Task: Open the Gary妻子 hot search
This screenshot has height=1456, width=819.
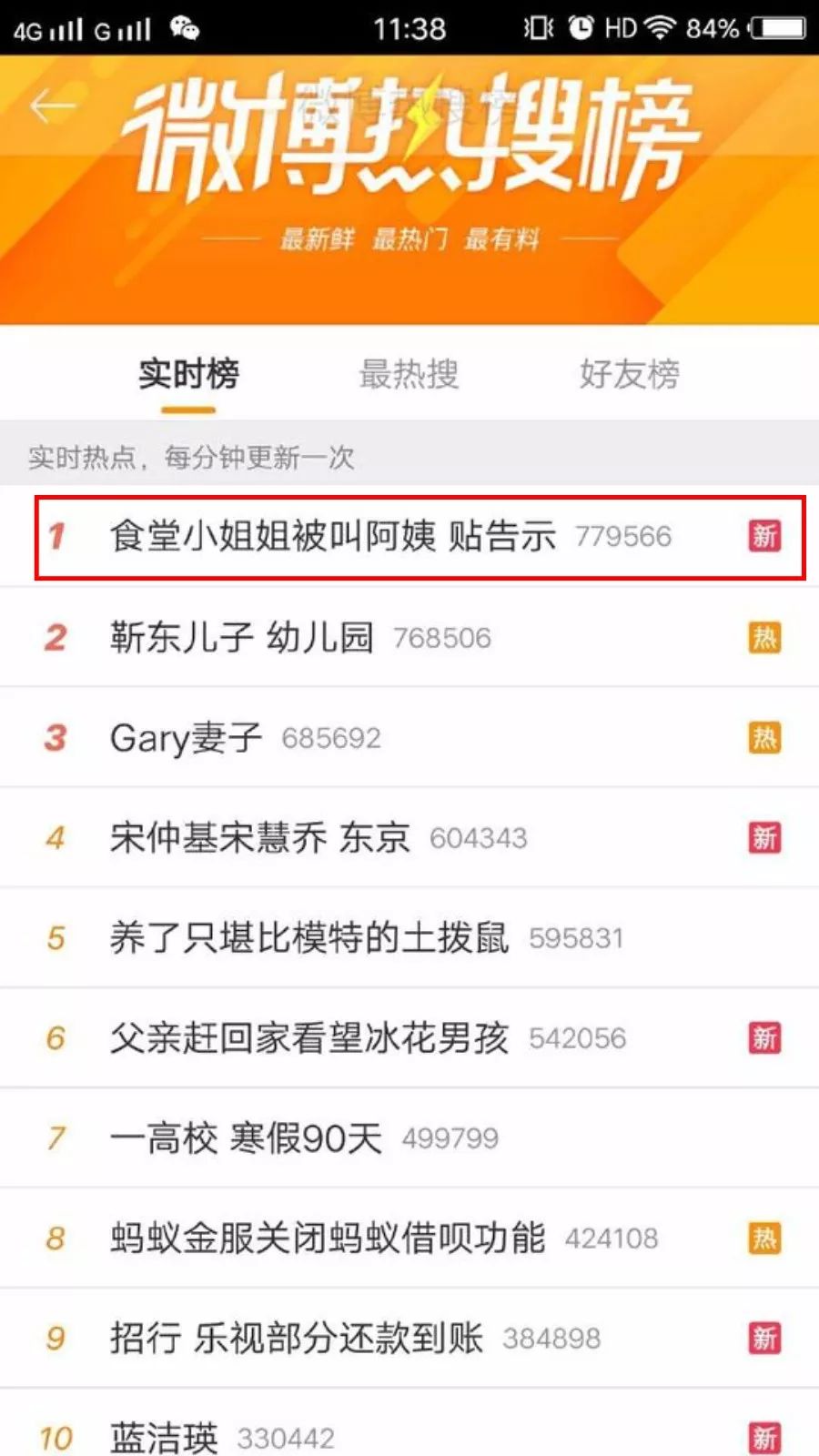Action: [x=409, y=737]
